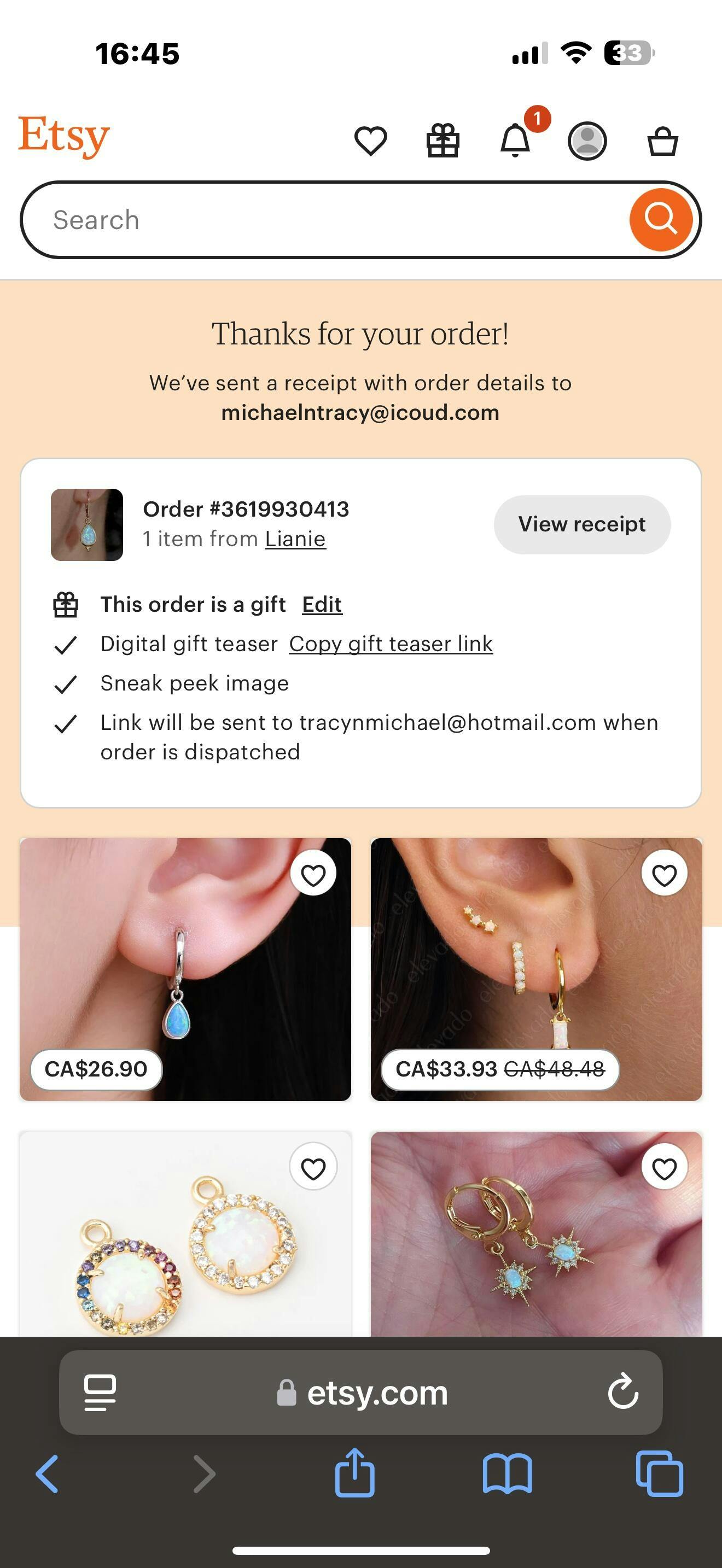Favorite the CA$33.93 earring
Image resolution: width=722 pixels, height=1568 pixels.
(664, 875)
